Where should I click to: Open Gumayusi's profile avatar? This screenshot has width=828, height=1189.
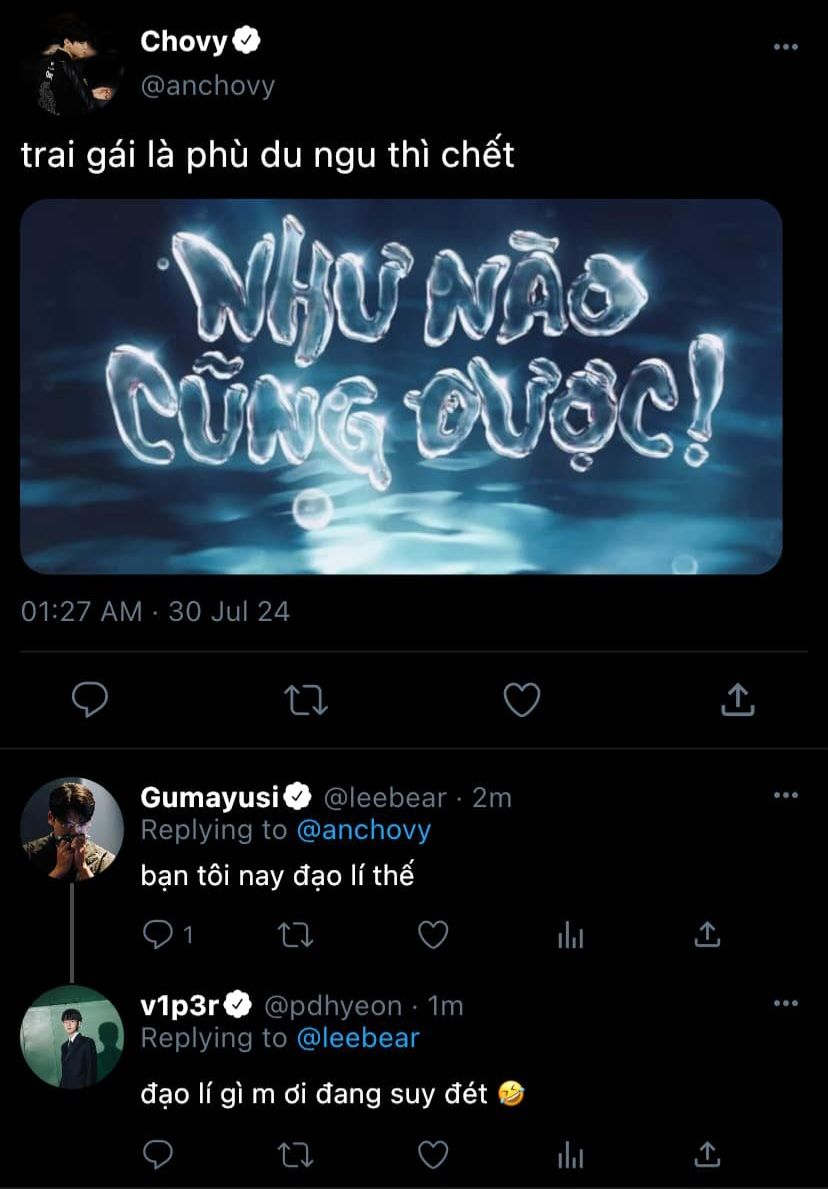(x=72, y=828)
